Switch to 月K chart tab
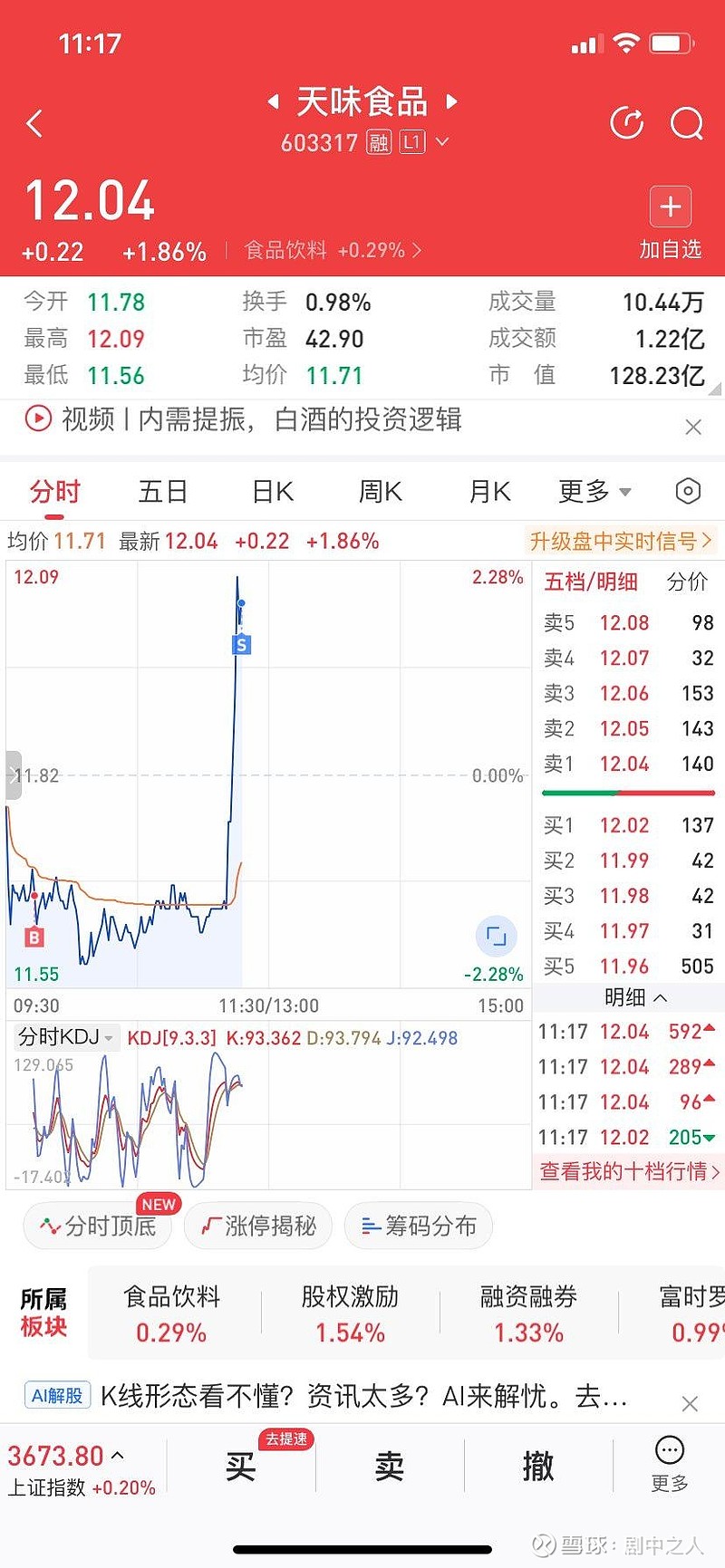Image resolution: width=725 pixels, height=1568 pixels. (490, 492)
